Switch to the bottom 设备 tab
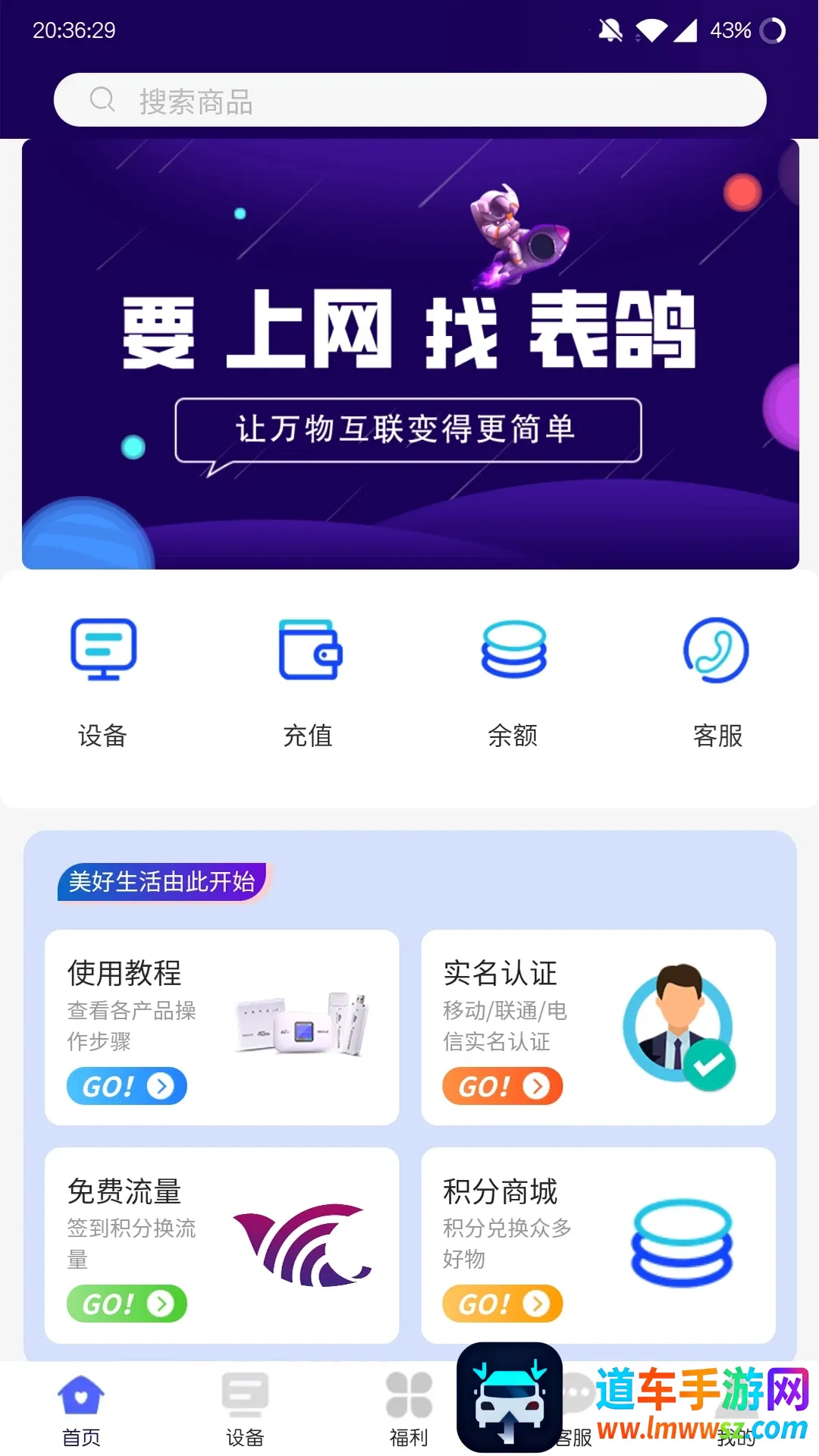 [245, 1409]
